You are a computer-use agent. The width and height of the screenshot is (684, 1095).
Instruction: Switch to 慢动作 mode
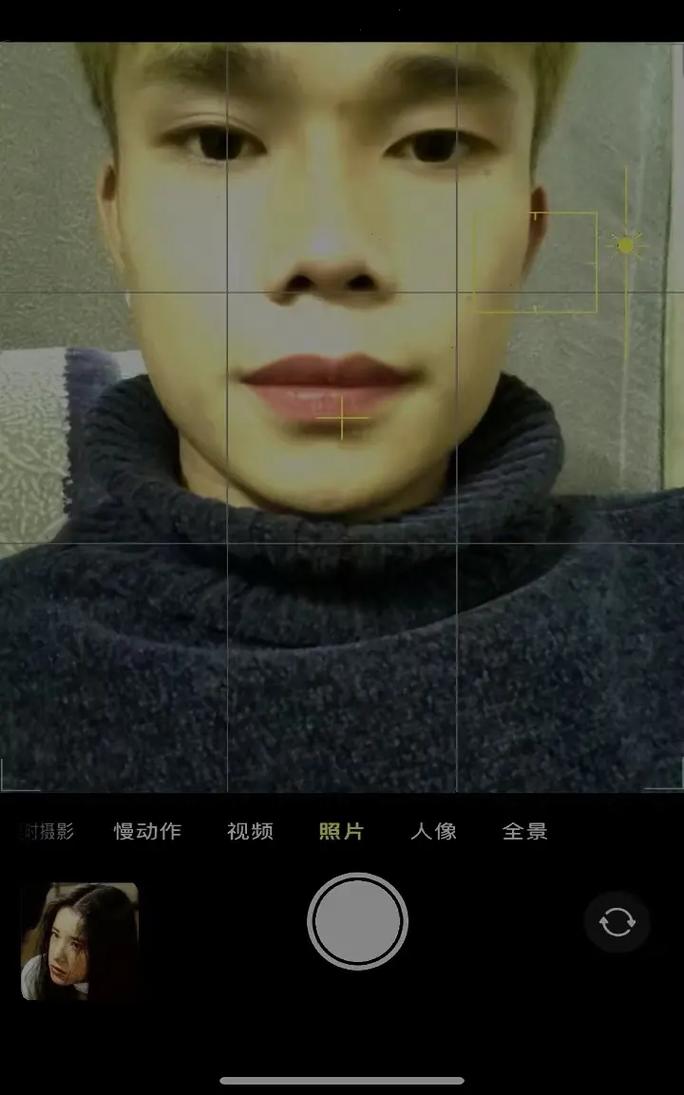(147, 832)
